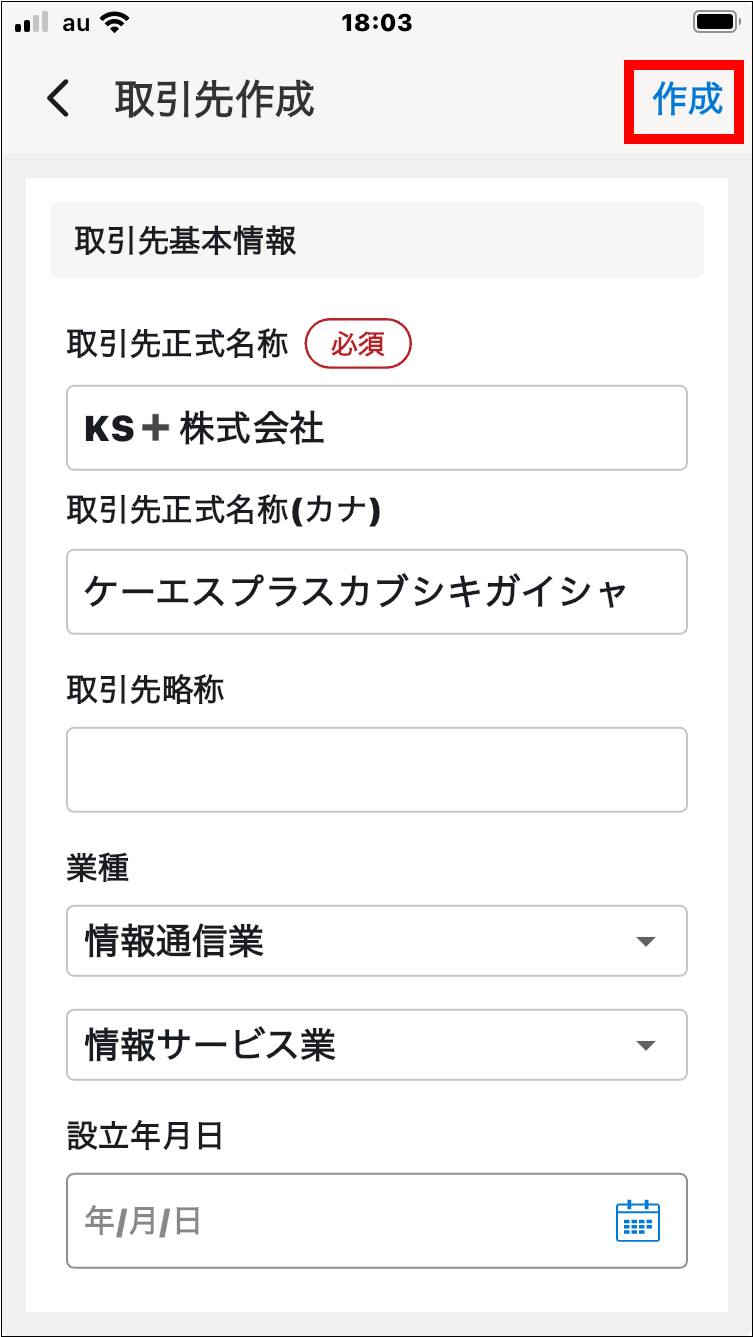The width and height of the screenshot is (753, 1337).
Task: Open the calendar icon for 設立年月日
Action: [638, 1221]
